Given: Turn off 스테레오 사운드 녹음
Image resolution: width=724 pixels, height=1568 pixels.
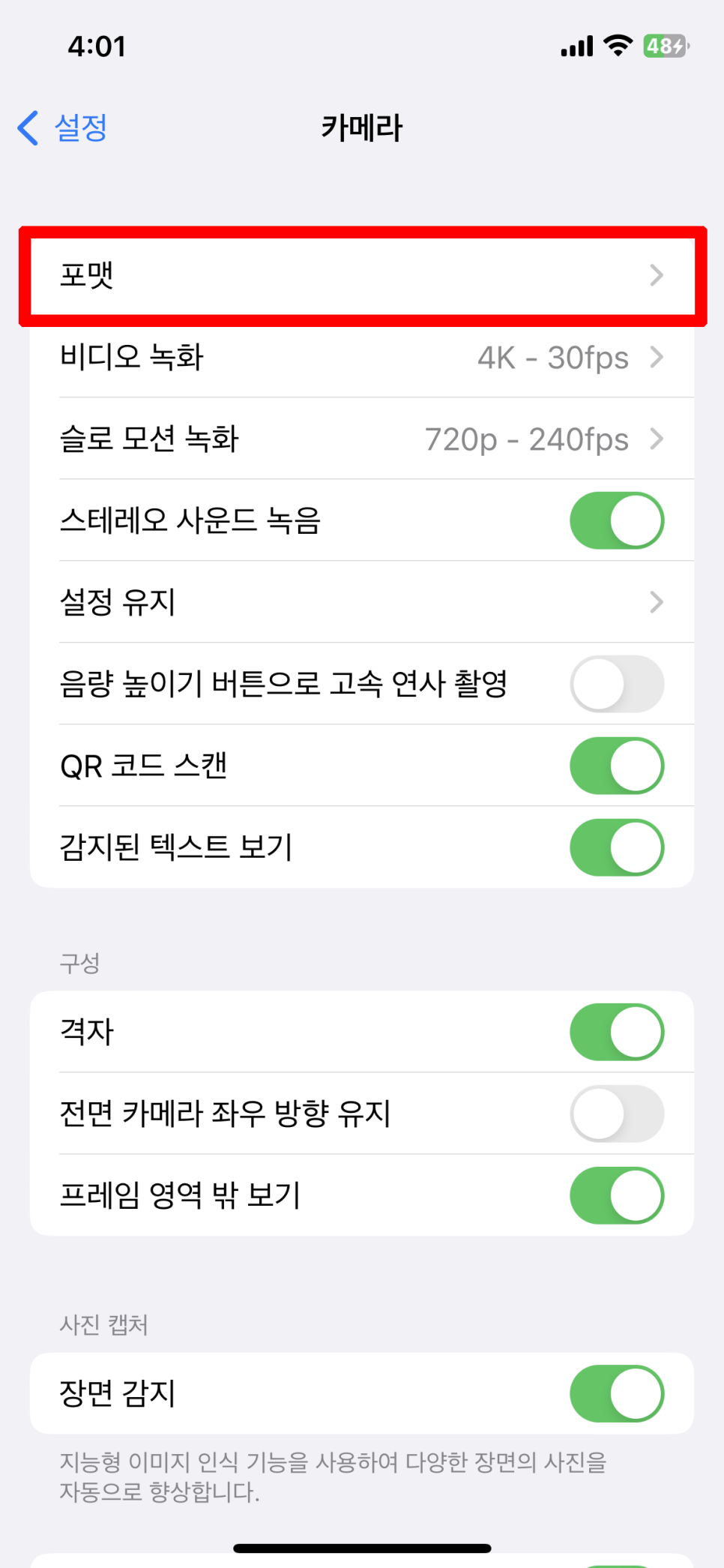Looking at the screenshot, I should click(x=617, y=520).
